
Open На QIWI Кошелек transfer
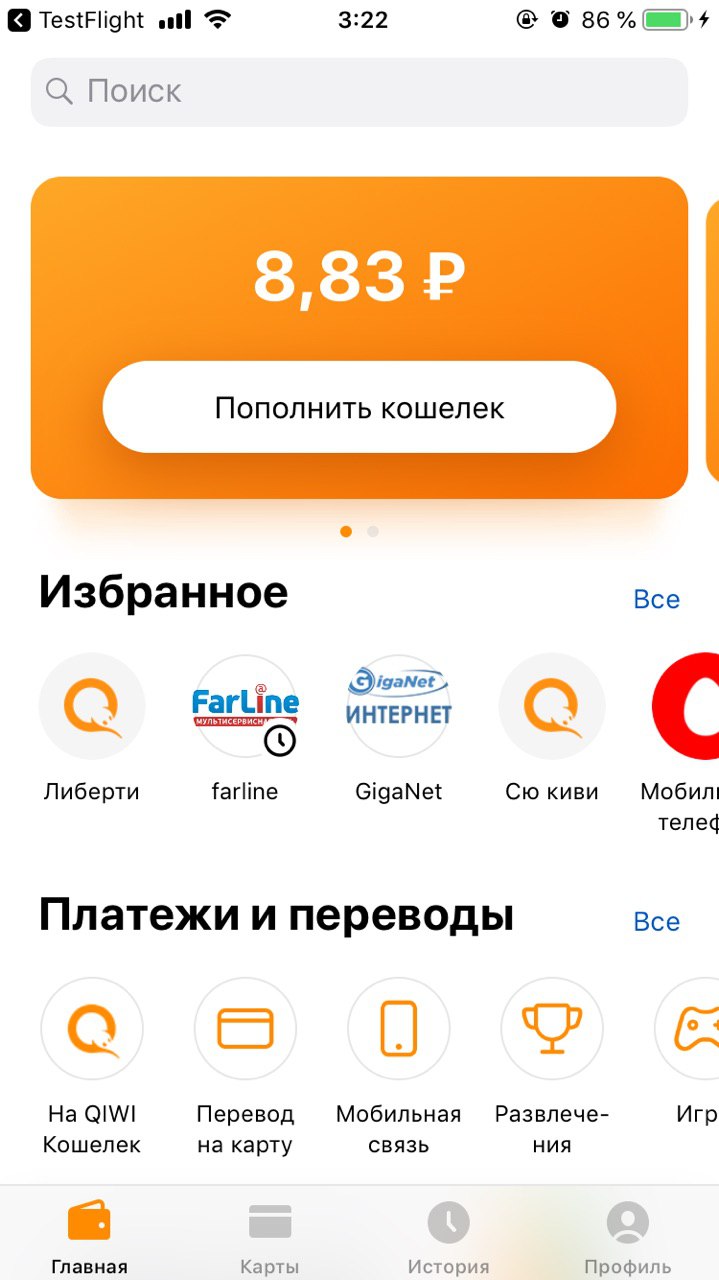pyautogui.click(x=92, y=1030)
